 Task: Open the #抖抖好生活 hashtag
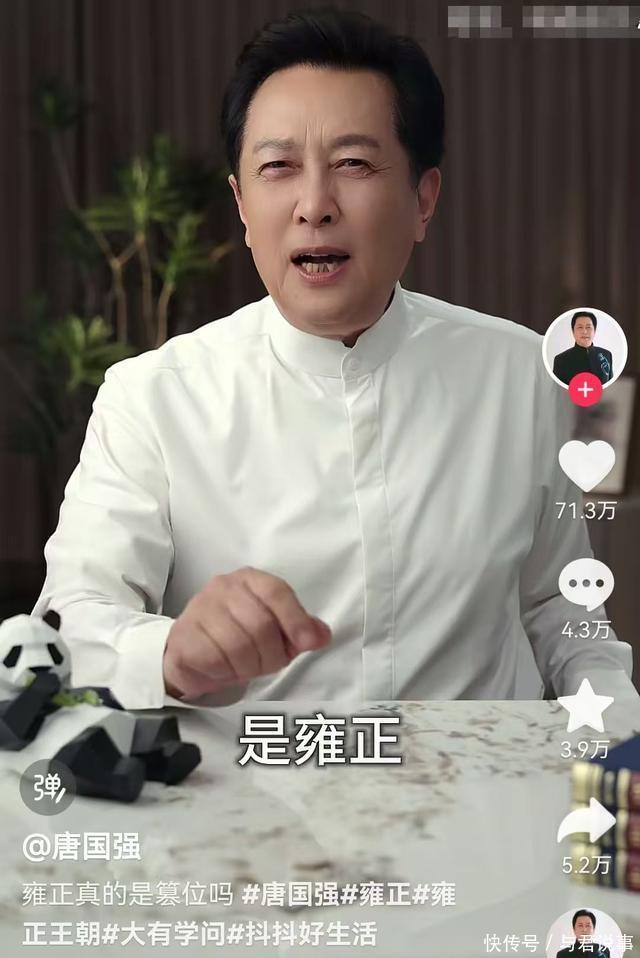303,935
